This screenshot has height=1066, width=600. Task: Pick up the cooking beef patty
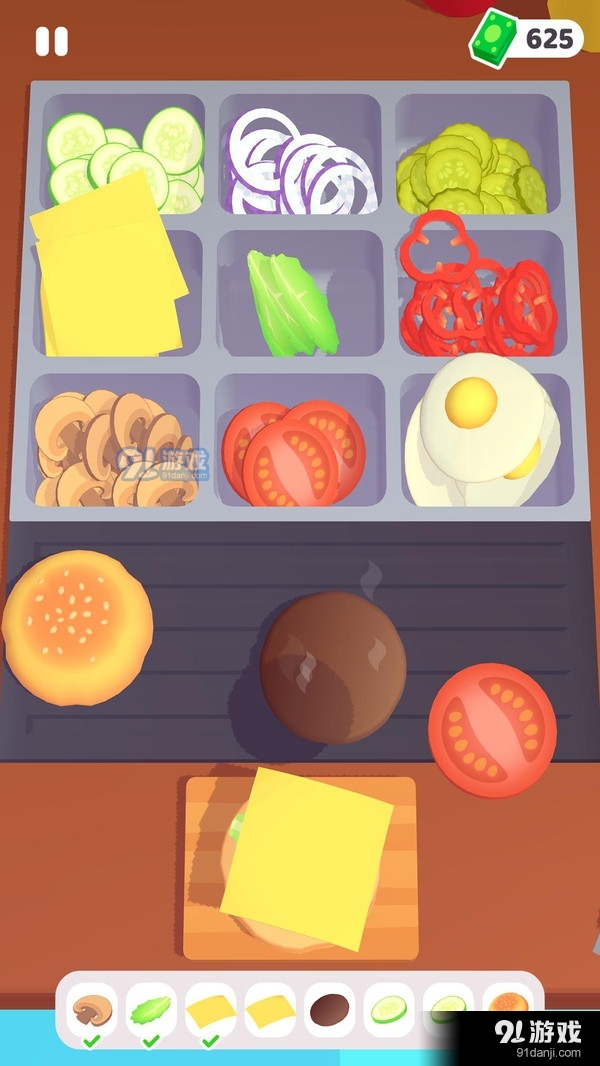(333, 667)
